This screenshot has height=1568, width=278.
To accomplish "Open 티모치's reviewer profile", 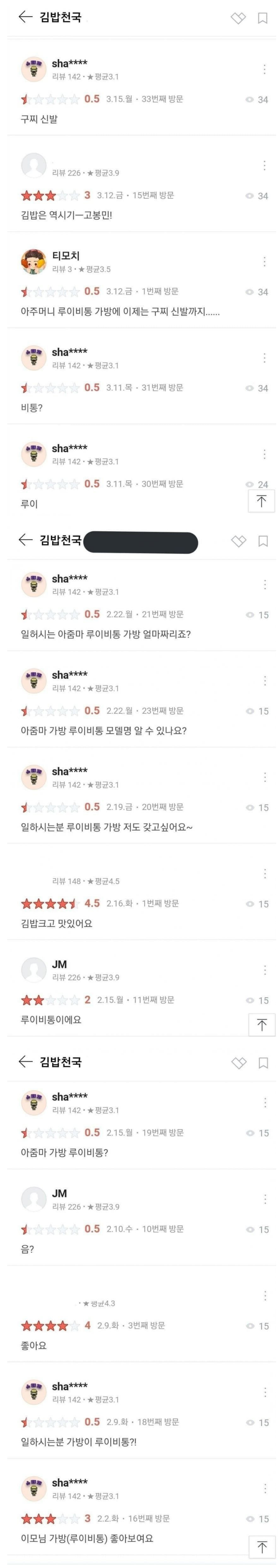I will 34,262.
